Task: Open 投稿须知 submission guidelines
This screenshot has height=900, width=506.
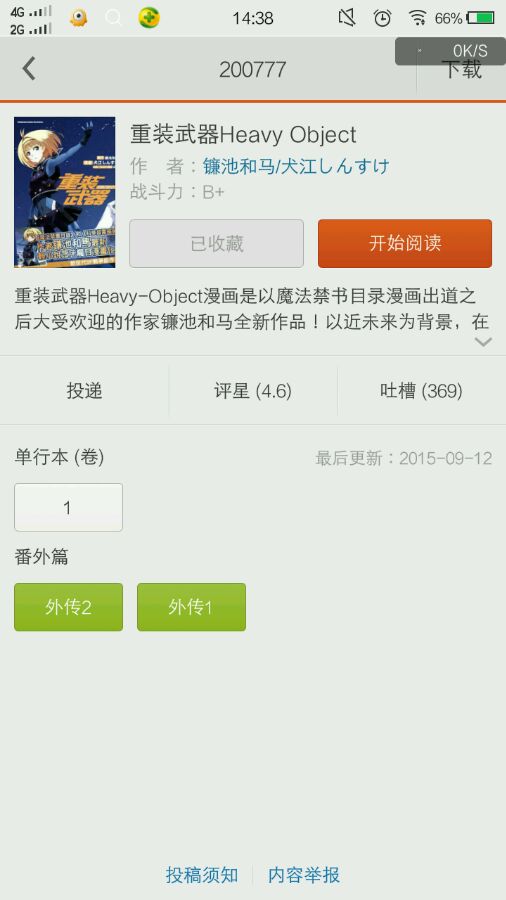Action: coord(202,875)
